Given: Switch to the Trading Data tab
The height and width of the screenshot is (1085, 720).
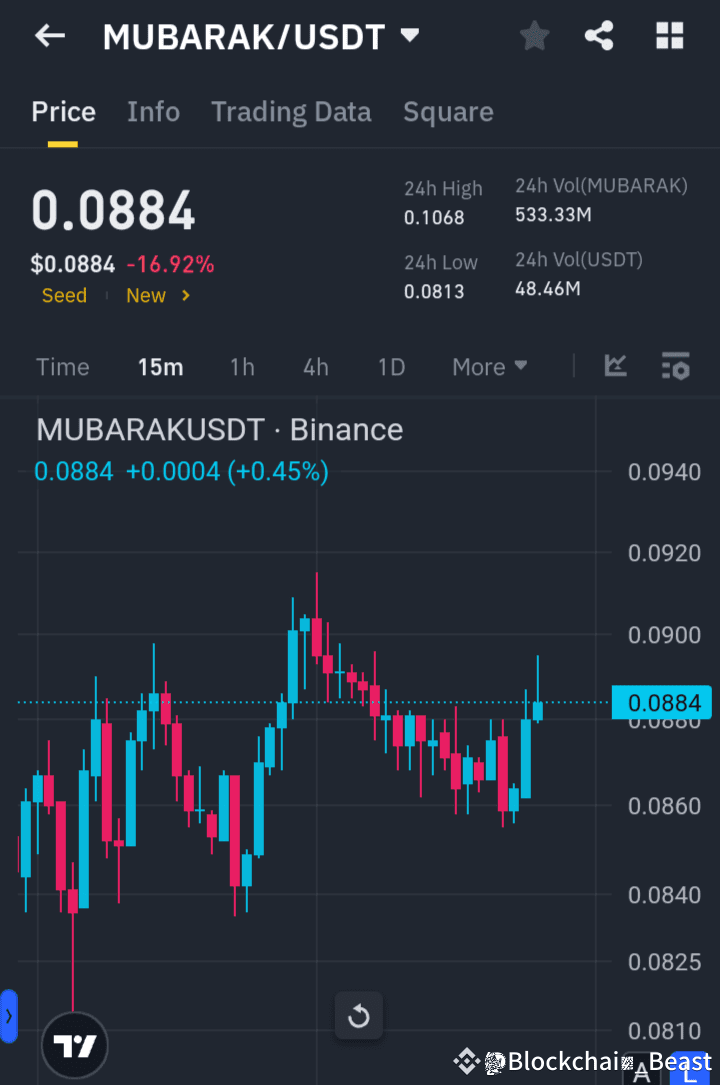Looking at the screenshot, I should coord(291,111).
